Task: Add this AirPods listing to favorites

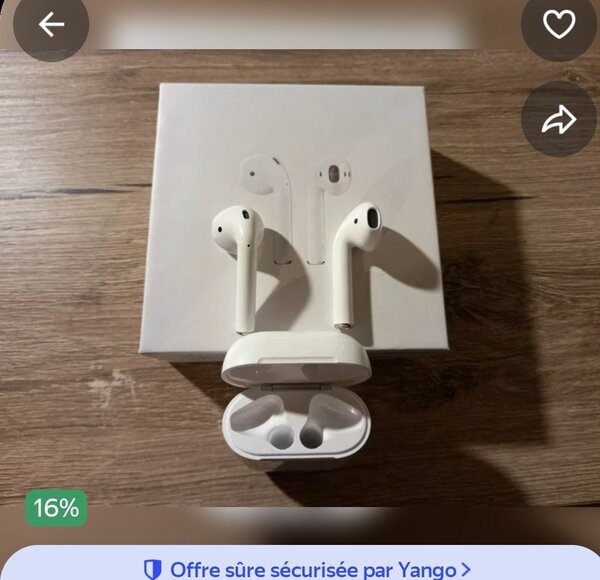Action: (x=559, y=25)
